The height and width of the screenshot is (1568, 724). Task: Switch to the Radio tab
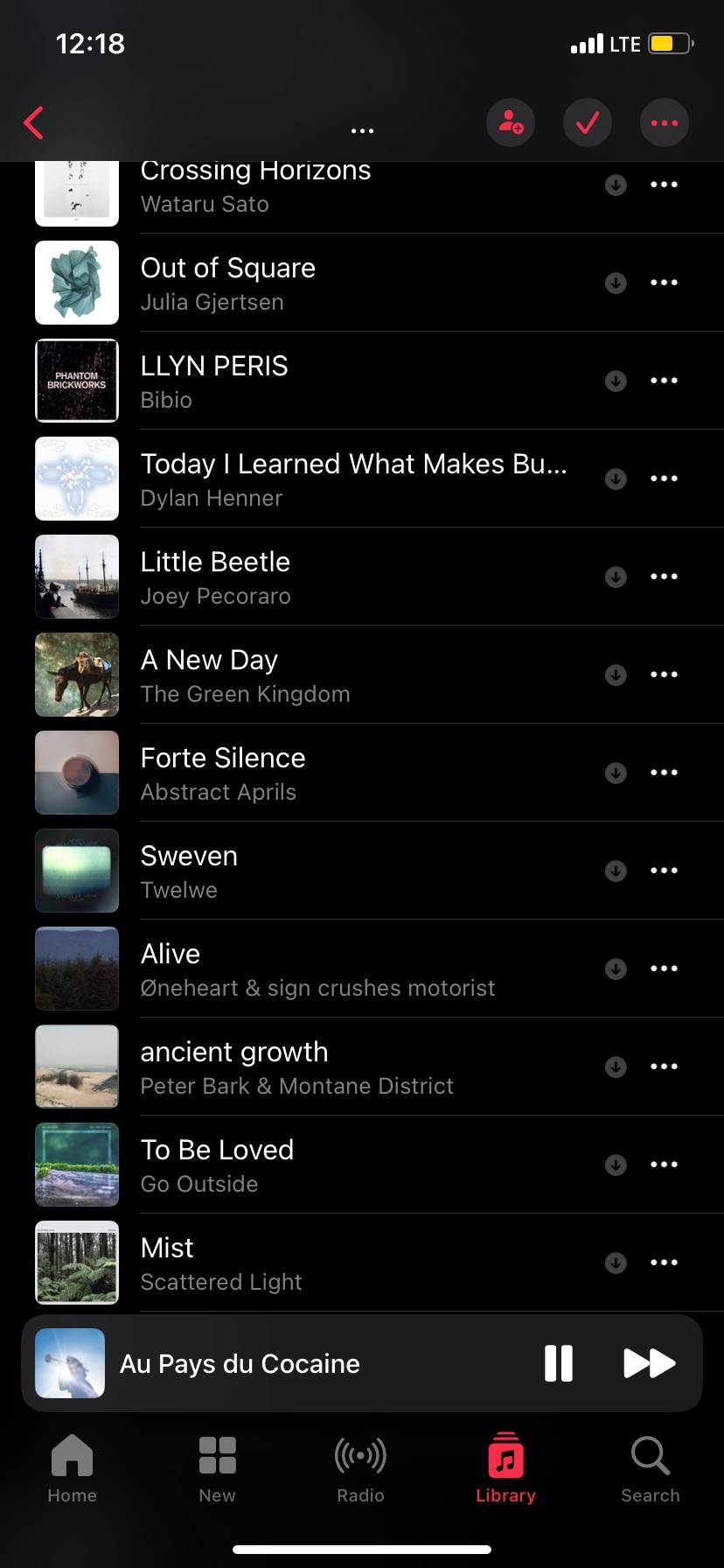[x=361, y=1469]
